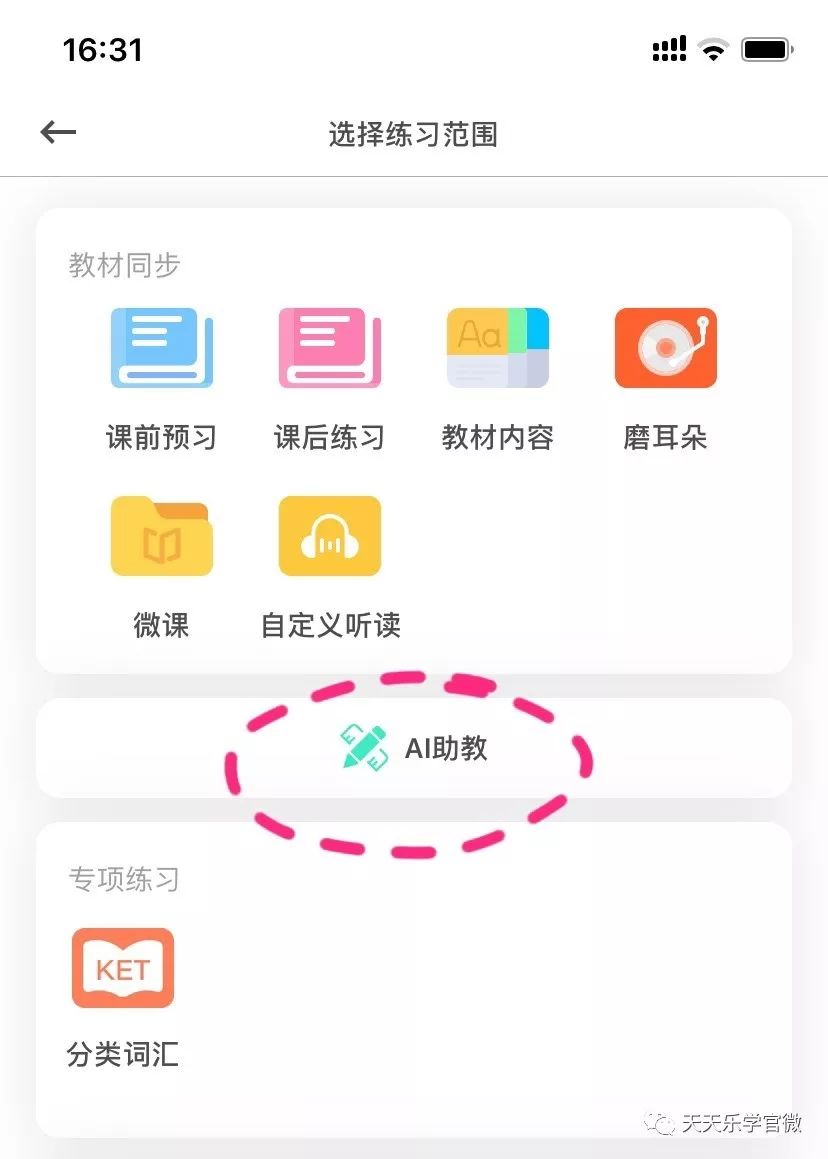Open 课前预习 (pre-class preview) blue book icon

click(162, 347)
